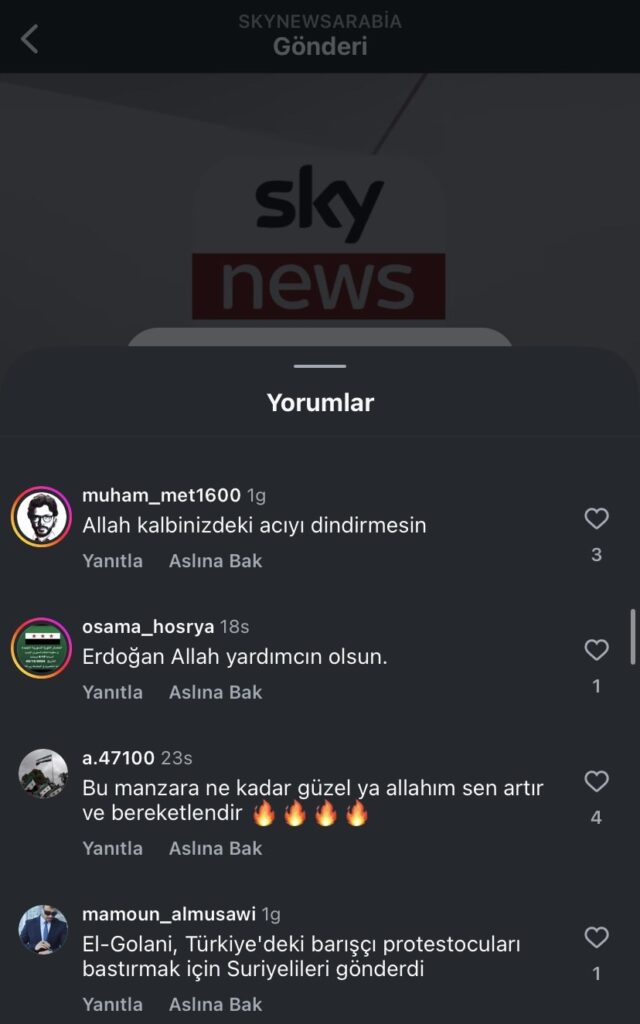Open a.47100's profile avatar

tap(43, 773)
